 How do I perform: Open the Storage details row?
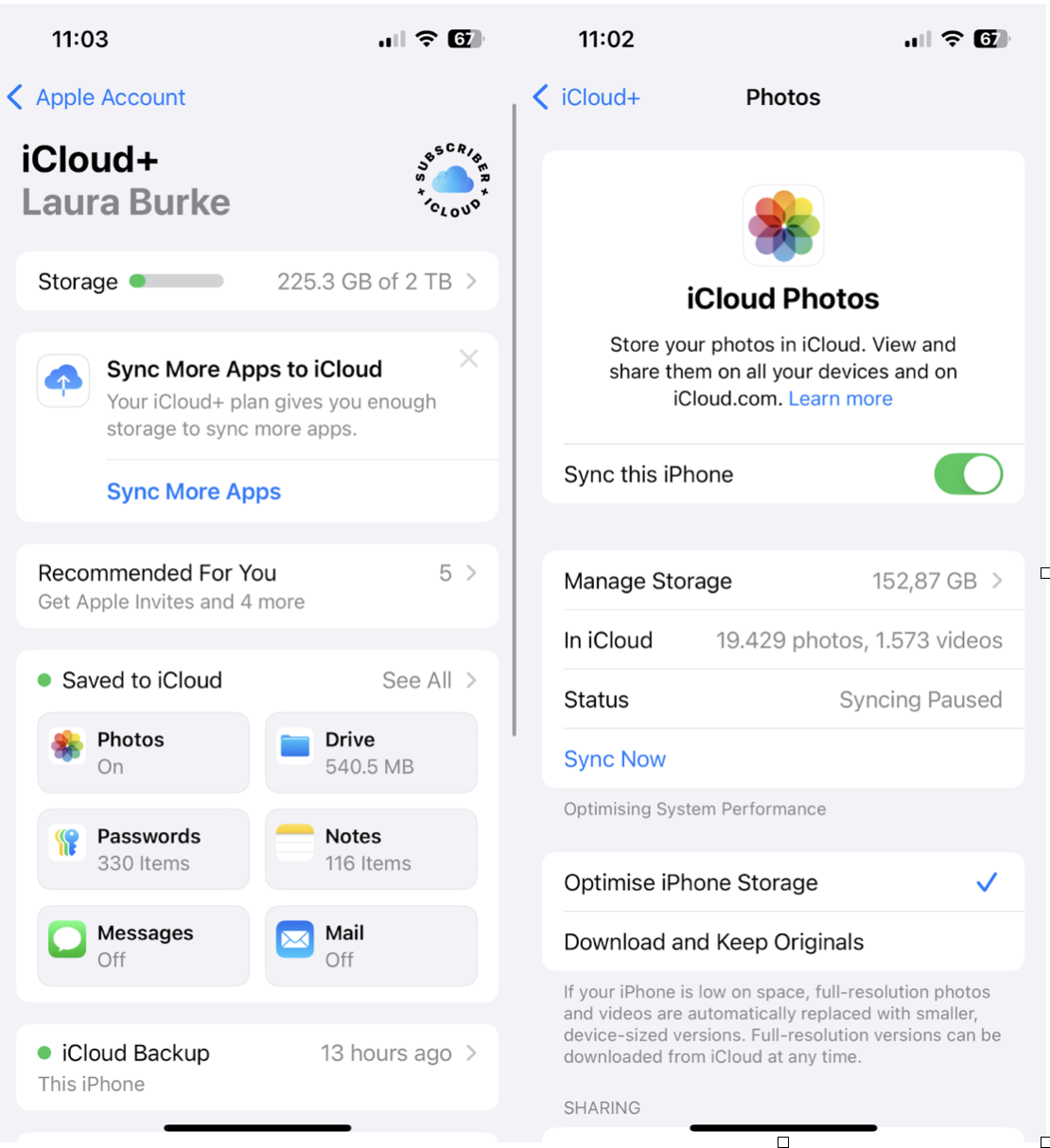257,282
